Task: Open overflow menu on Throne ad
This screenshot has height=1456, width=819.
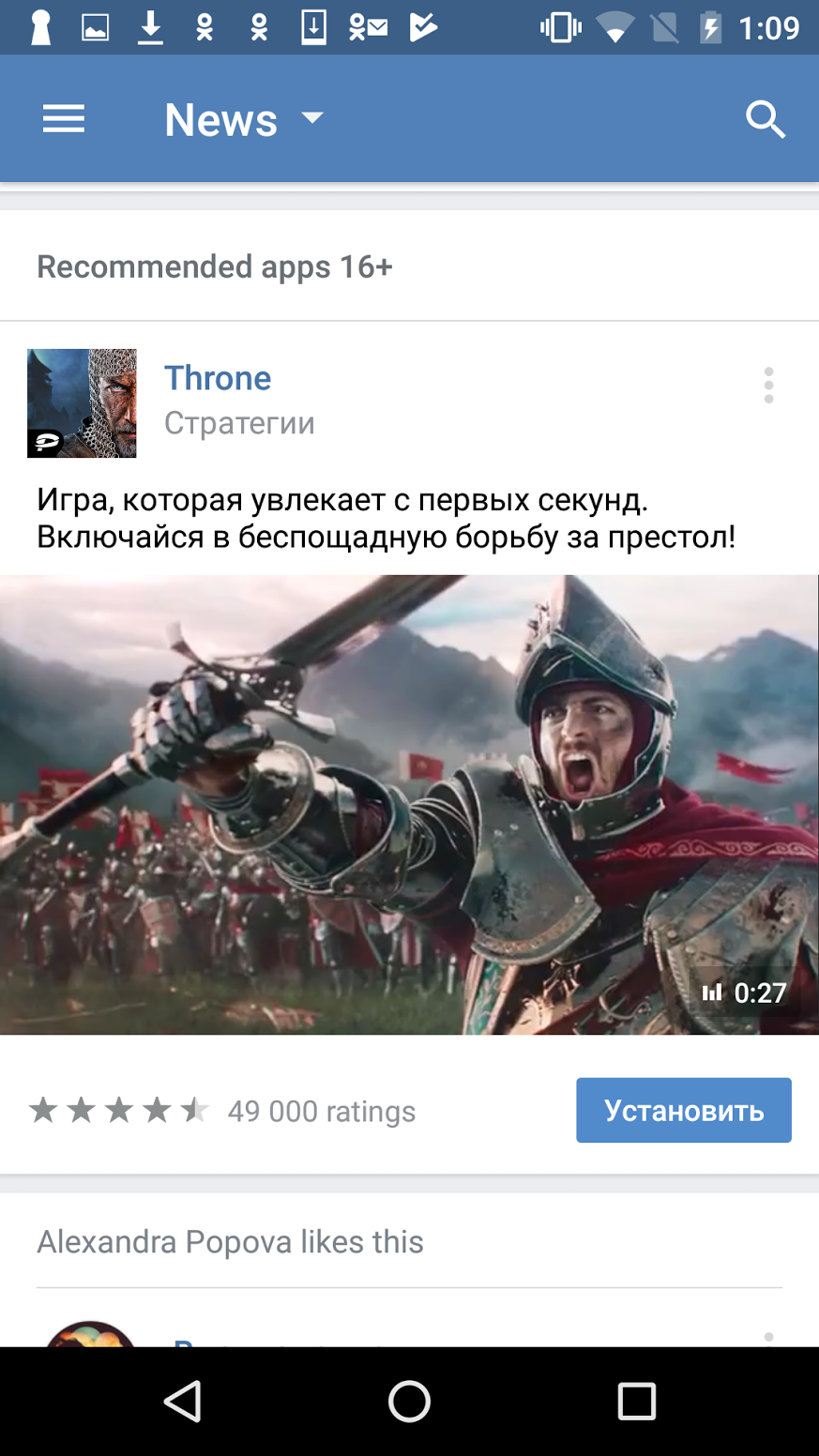Action: pos(768,386)
